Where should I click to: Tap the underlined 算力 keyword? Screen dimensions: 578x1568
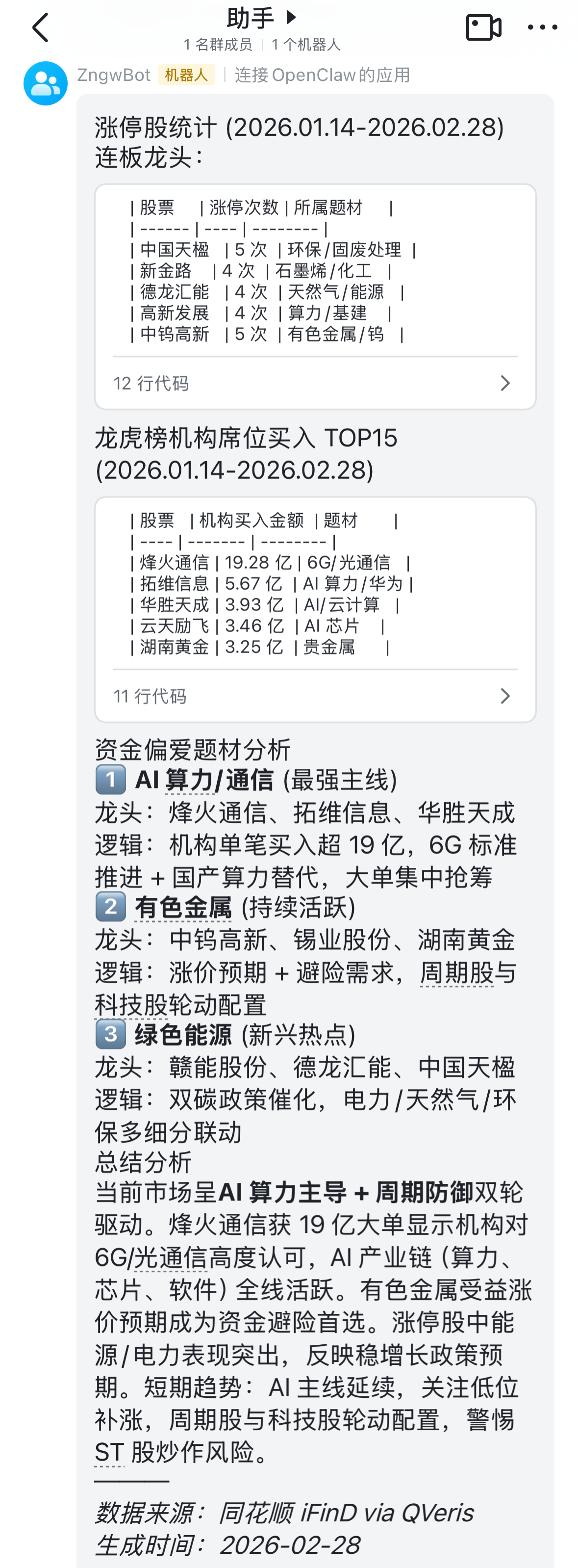point(189,780)
